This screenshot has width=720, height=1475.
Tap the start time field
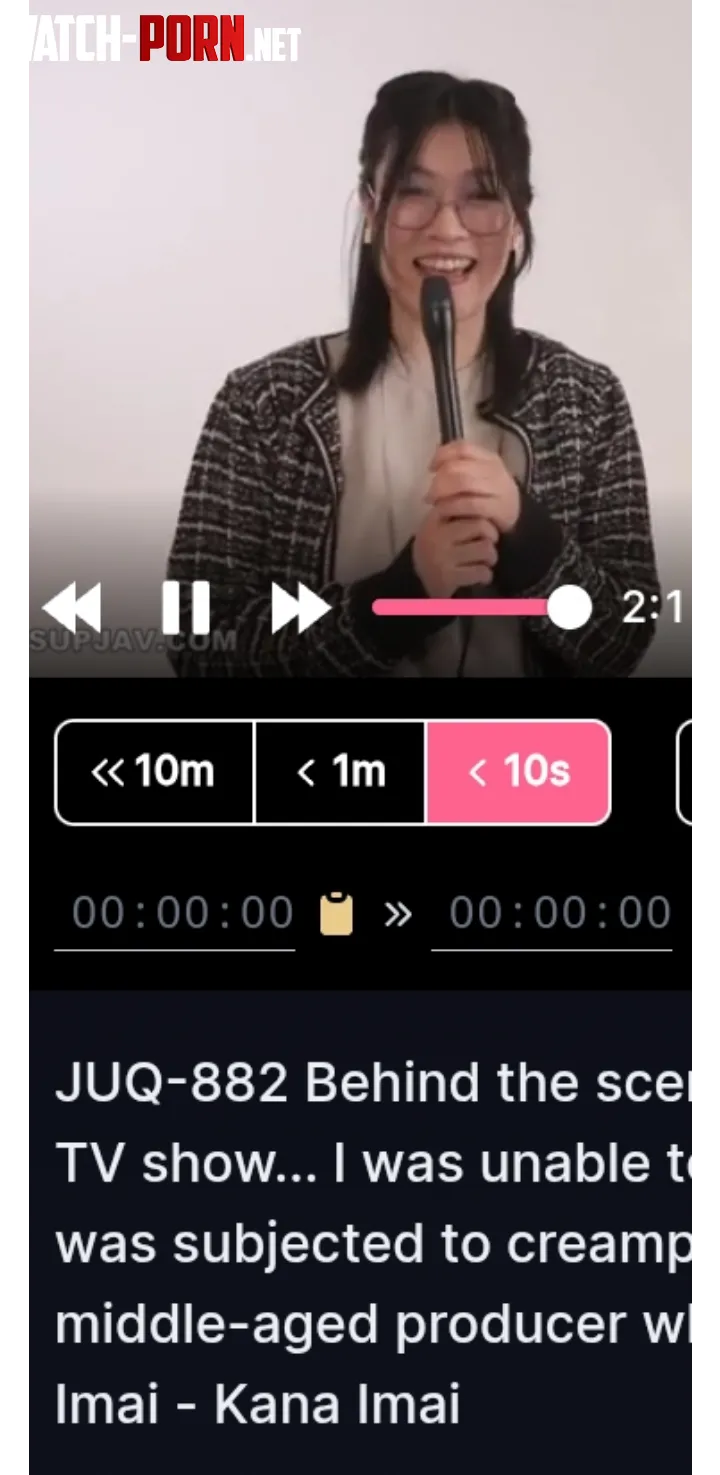pyautogui.click(x=182, y=913)
